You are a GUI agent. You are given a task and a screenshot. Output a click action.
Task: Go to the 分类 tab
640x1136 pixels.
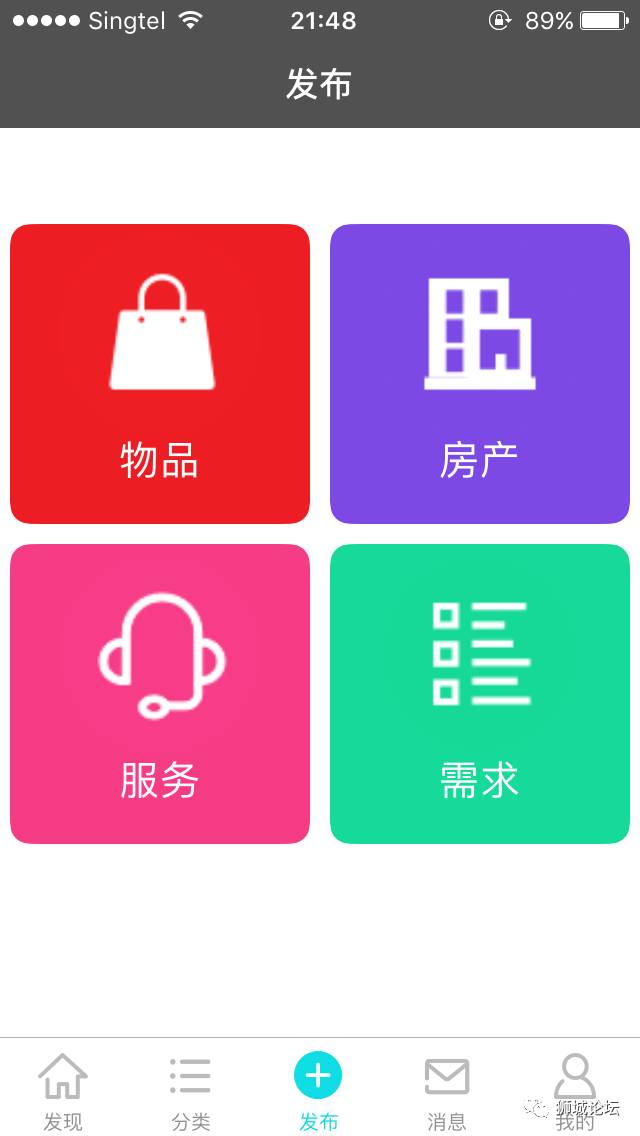tap(190, 1090)
